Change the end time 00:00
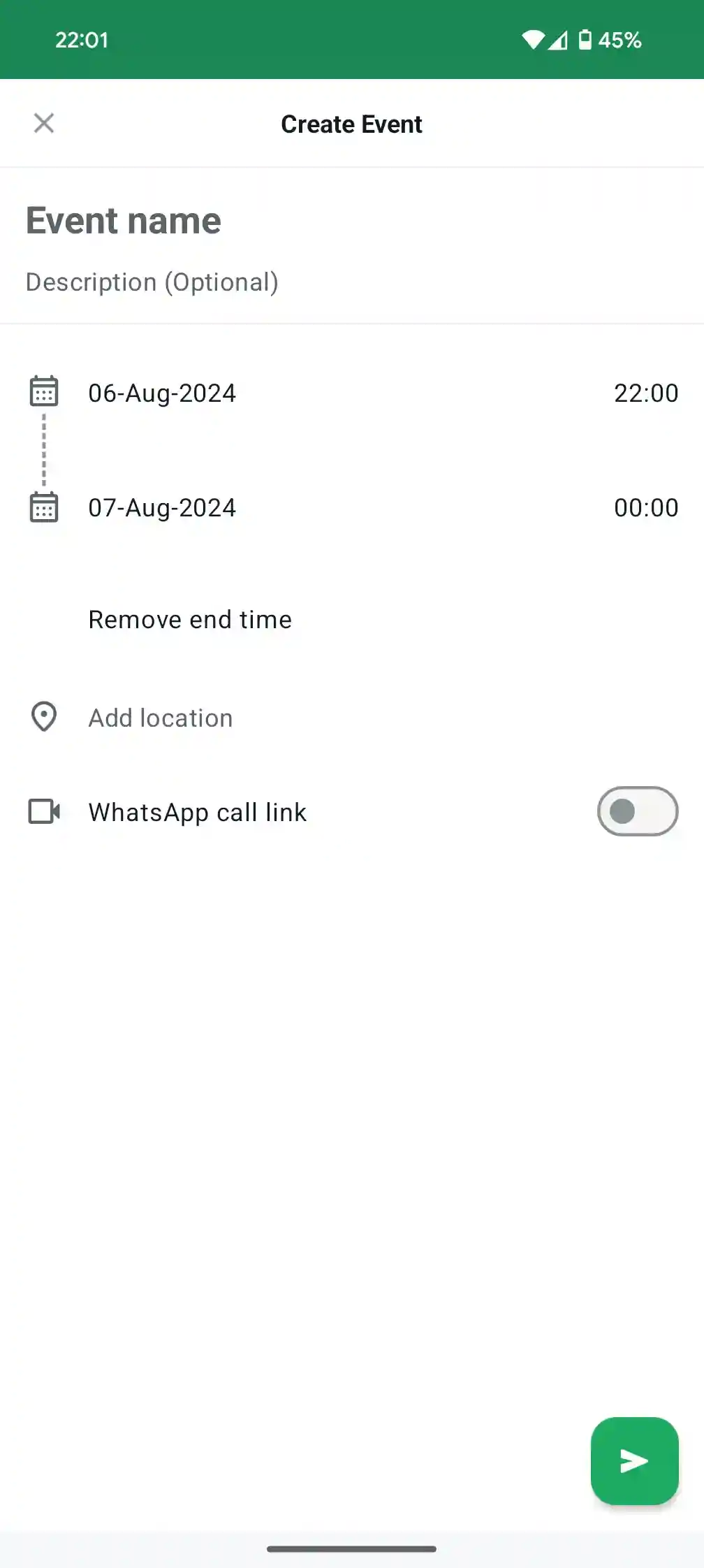The image size is (704, 1568). [x=645, y=508]
